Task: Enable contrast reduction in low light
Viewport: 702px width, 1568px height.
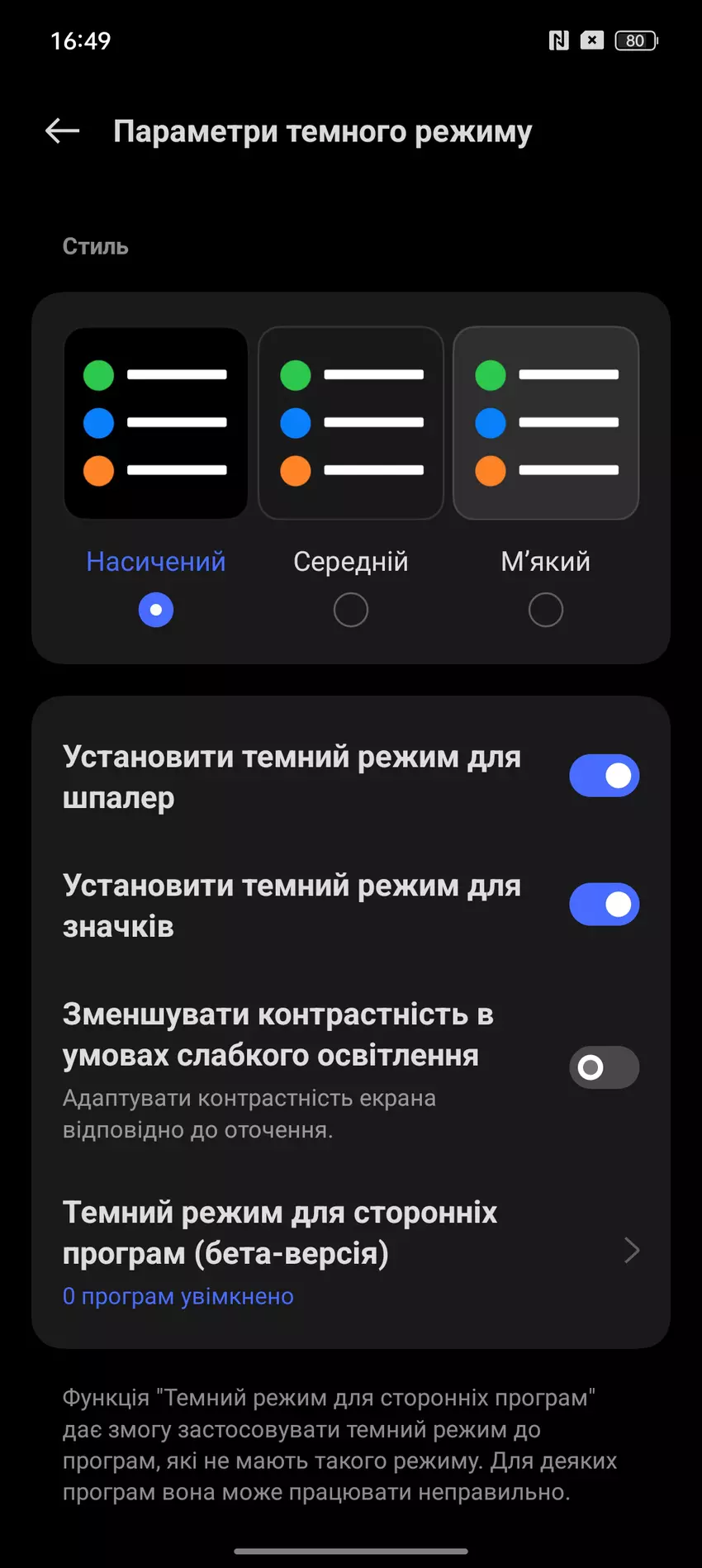Action: 604,1067
